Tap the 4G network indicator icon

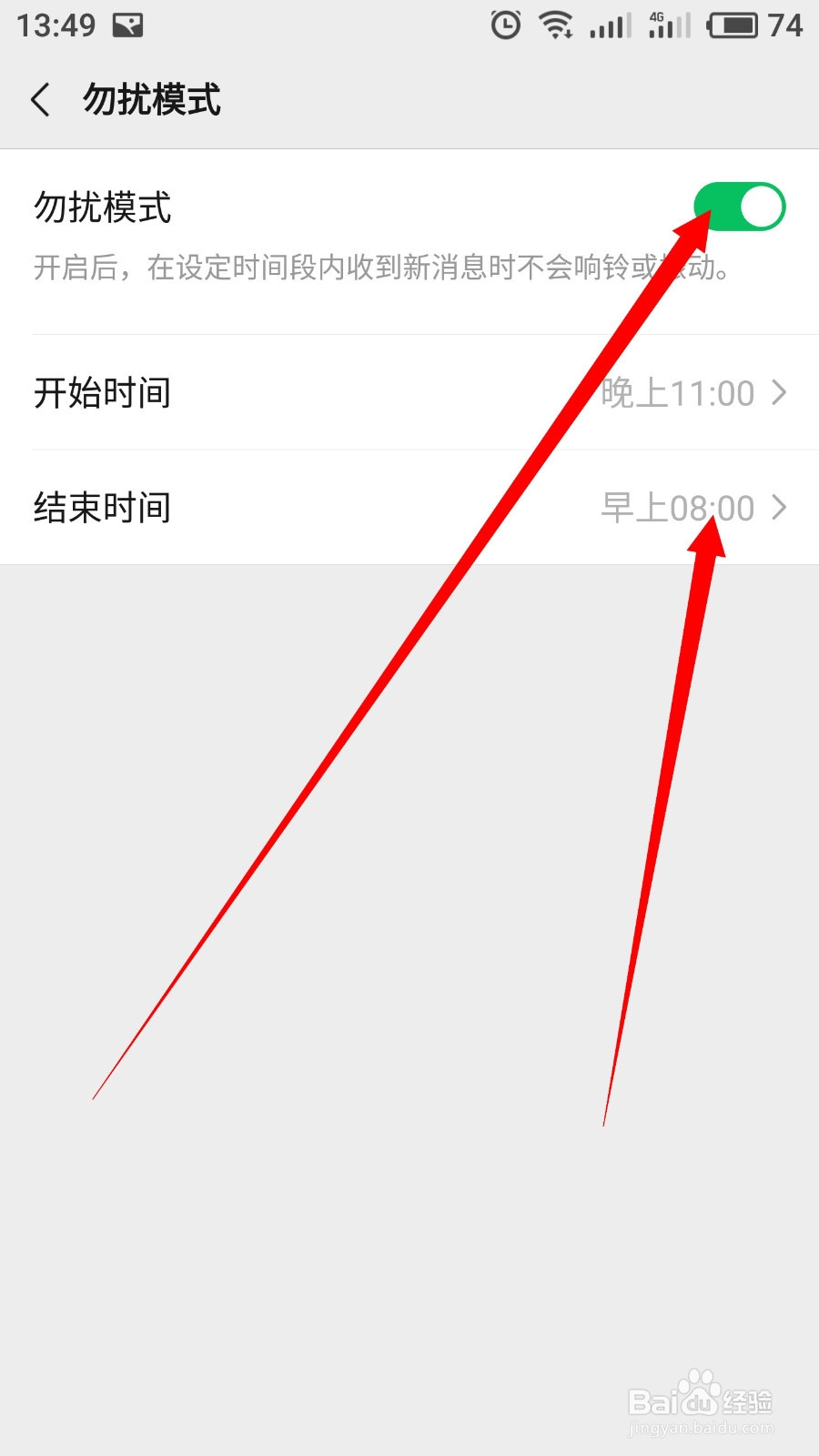pos(665,25)
